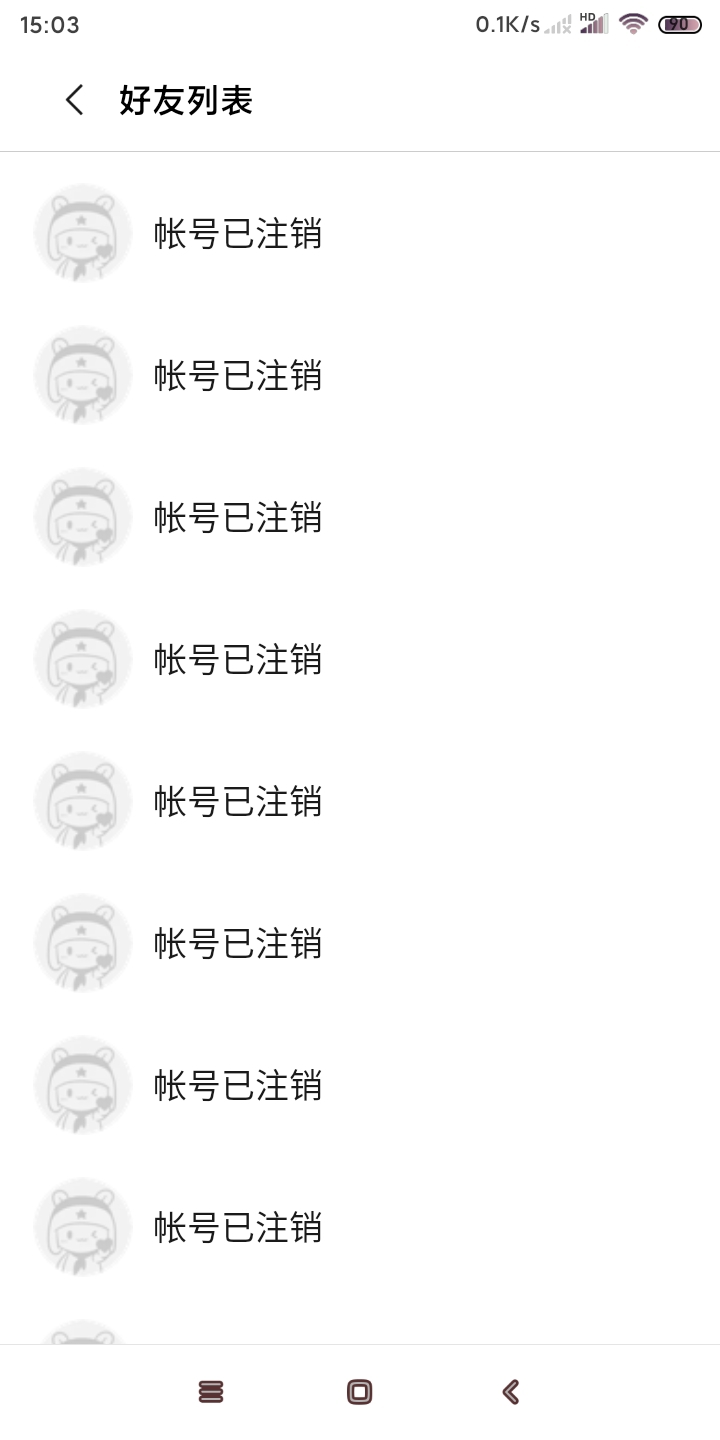Go back from the 好友列表 page
The width and height of the screenshot is (720, 1440).
click(x=75, y=100)
